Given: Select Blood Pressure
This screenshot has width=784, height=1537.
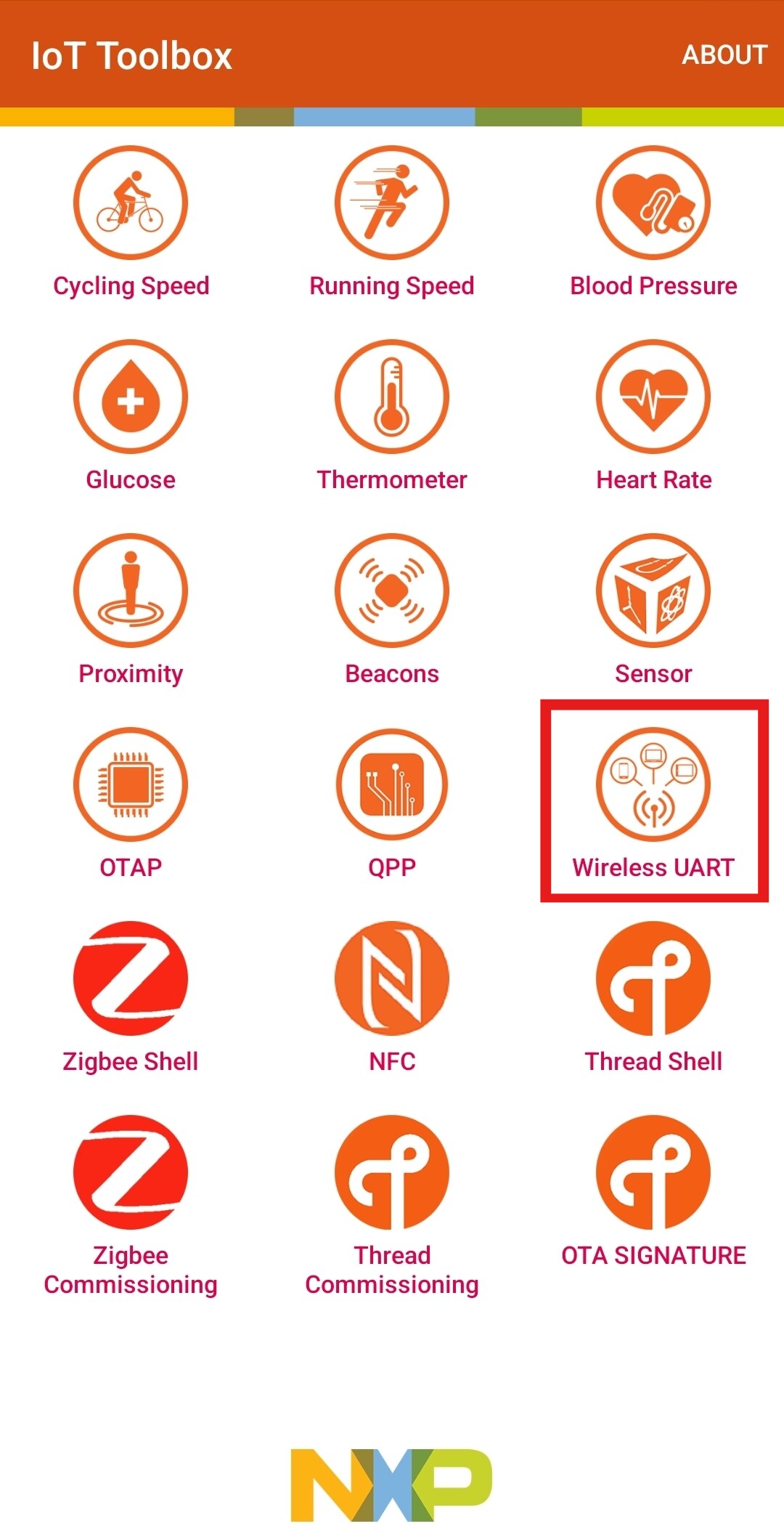Looking at the screenshot, I should pyautogui.click(x=653, y=203).
